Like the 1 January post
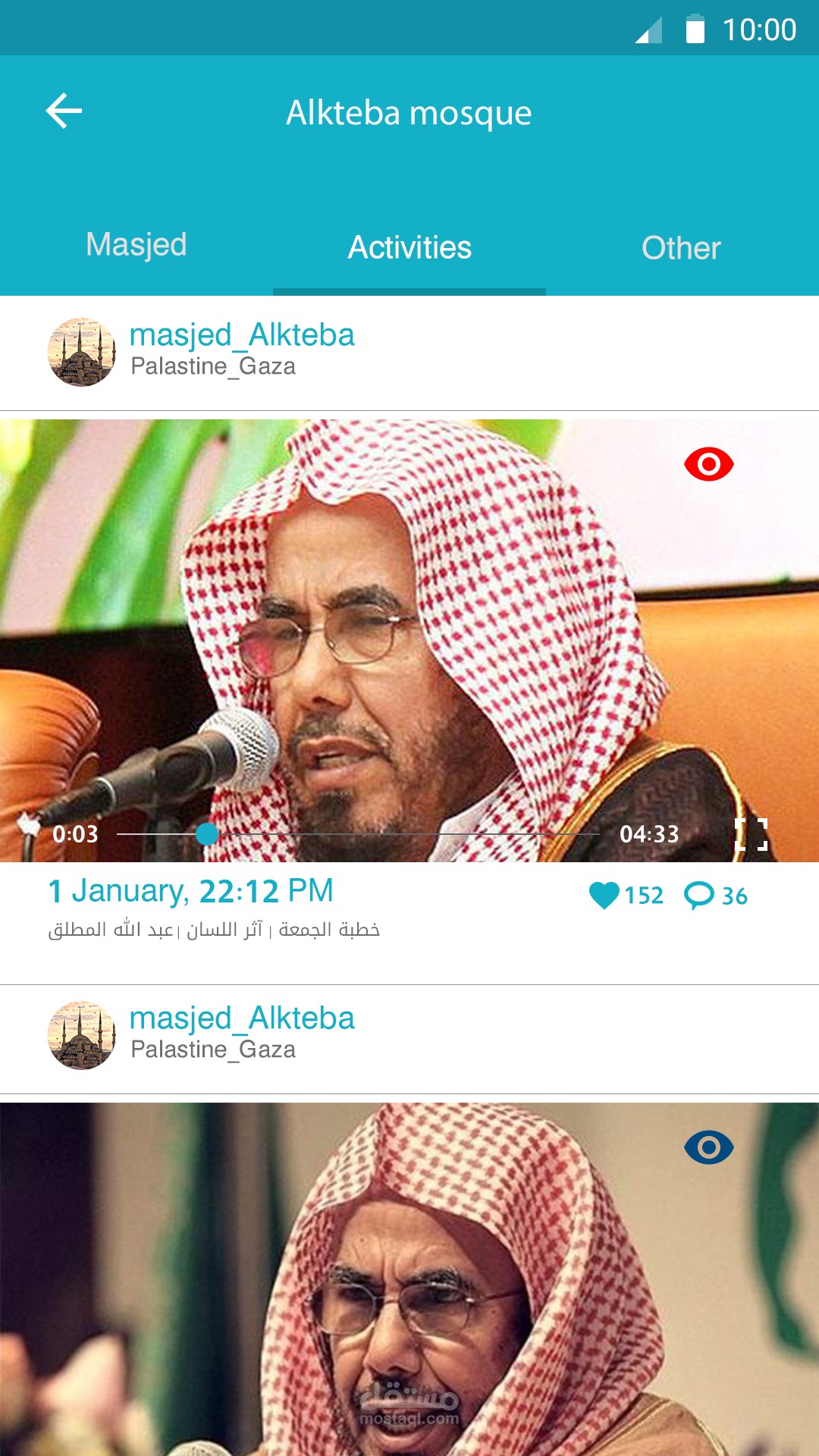Viewport: 819px width, 1456px height. [604, 896]
